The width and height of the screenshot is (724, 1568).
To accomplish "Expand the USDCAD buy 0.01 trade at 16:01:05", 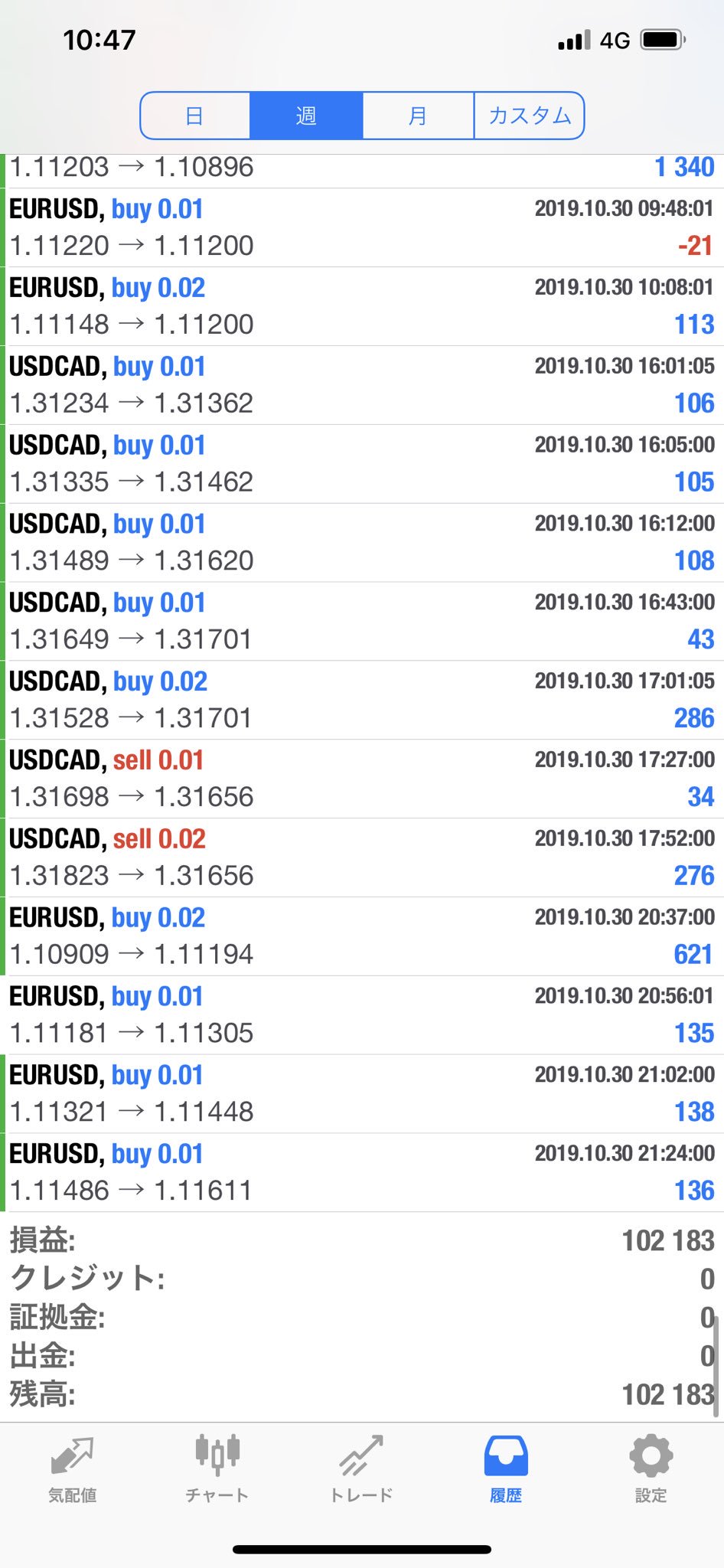I will point(362,385).
